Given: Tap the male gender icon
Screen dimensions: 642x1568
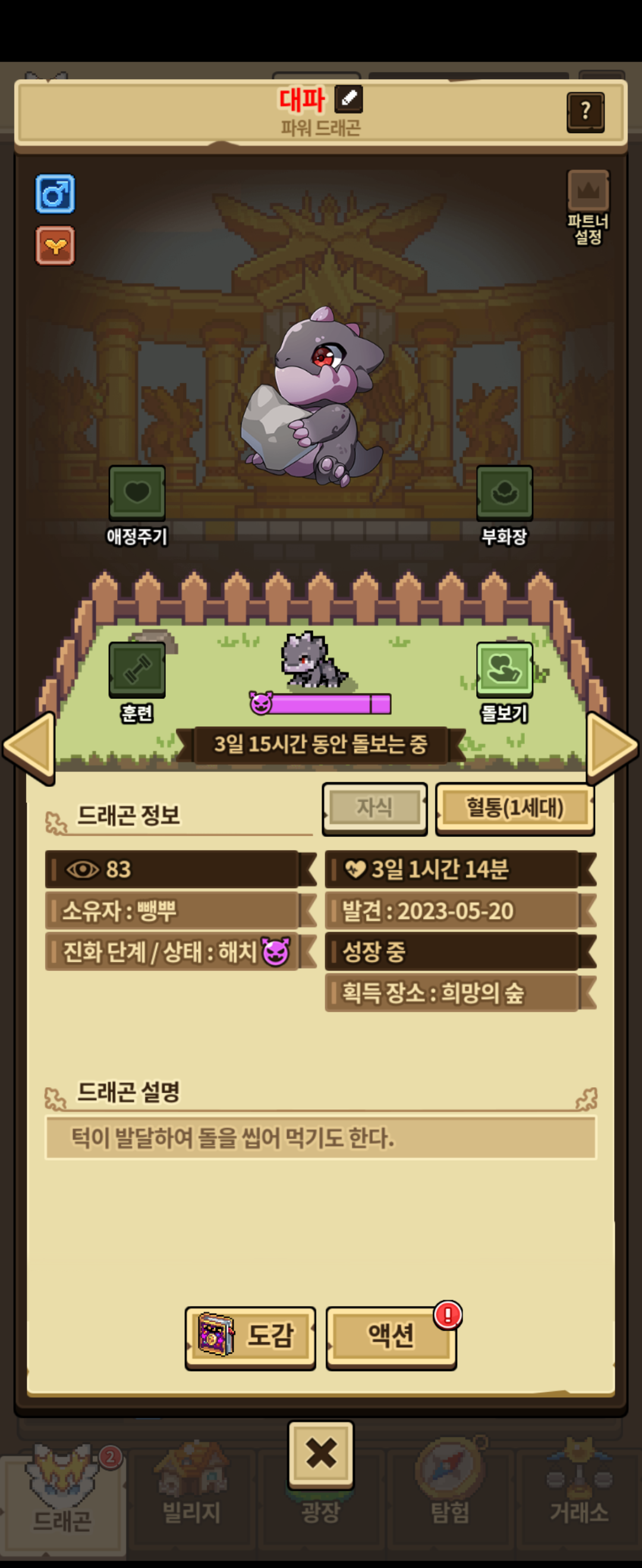Looking at the screenshot, I should [x=55, y=193].
